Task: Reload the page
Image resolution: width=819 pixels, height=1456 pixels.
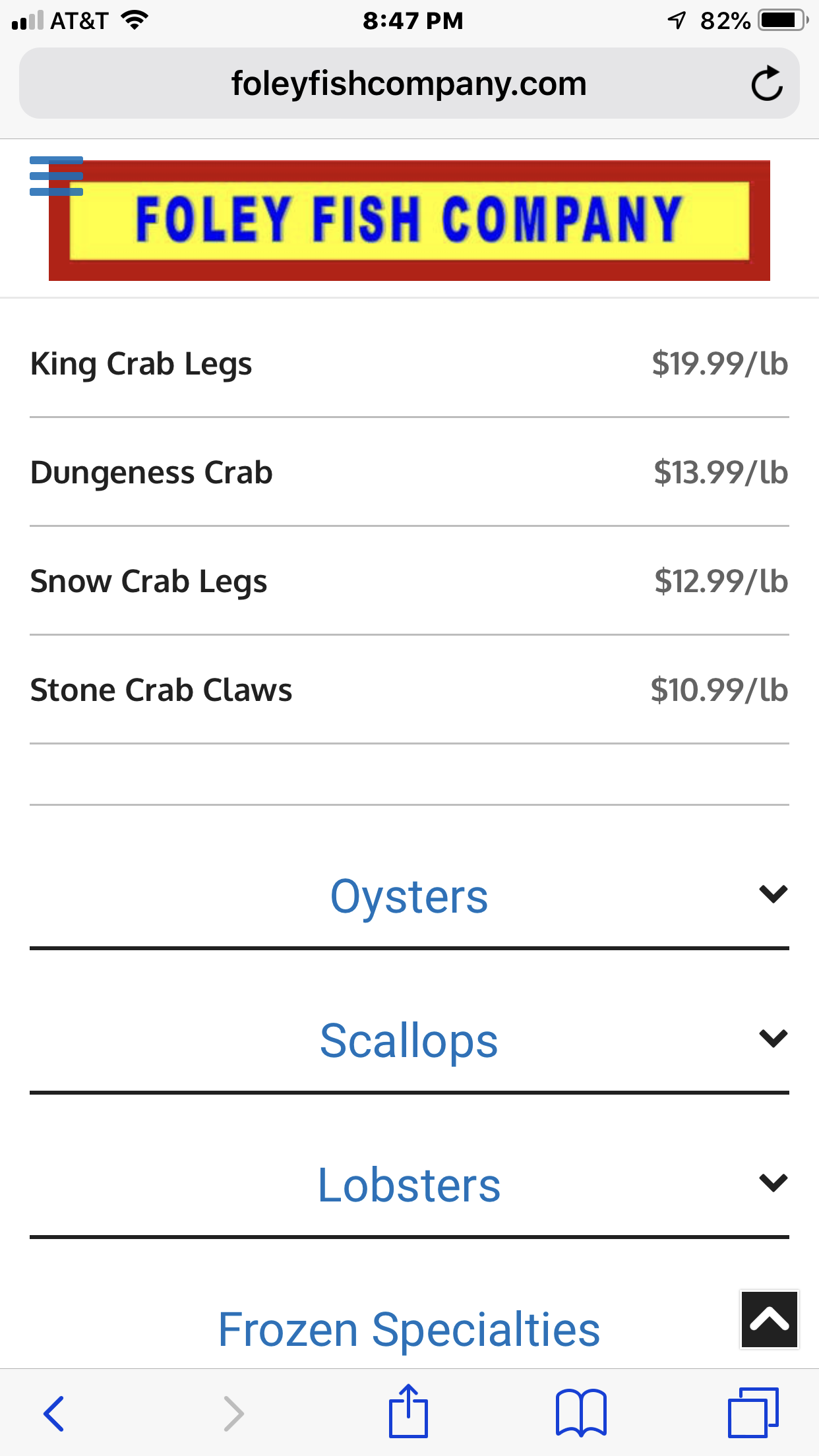Action: point(766,84)
